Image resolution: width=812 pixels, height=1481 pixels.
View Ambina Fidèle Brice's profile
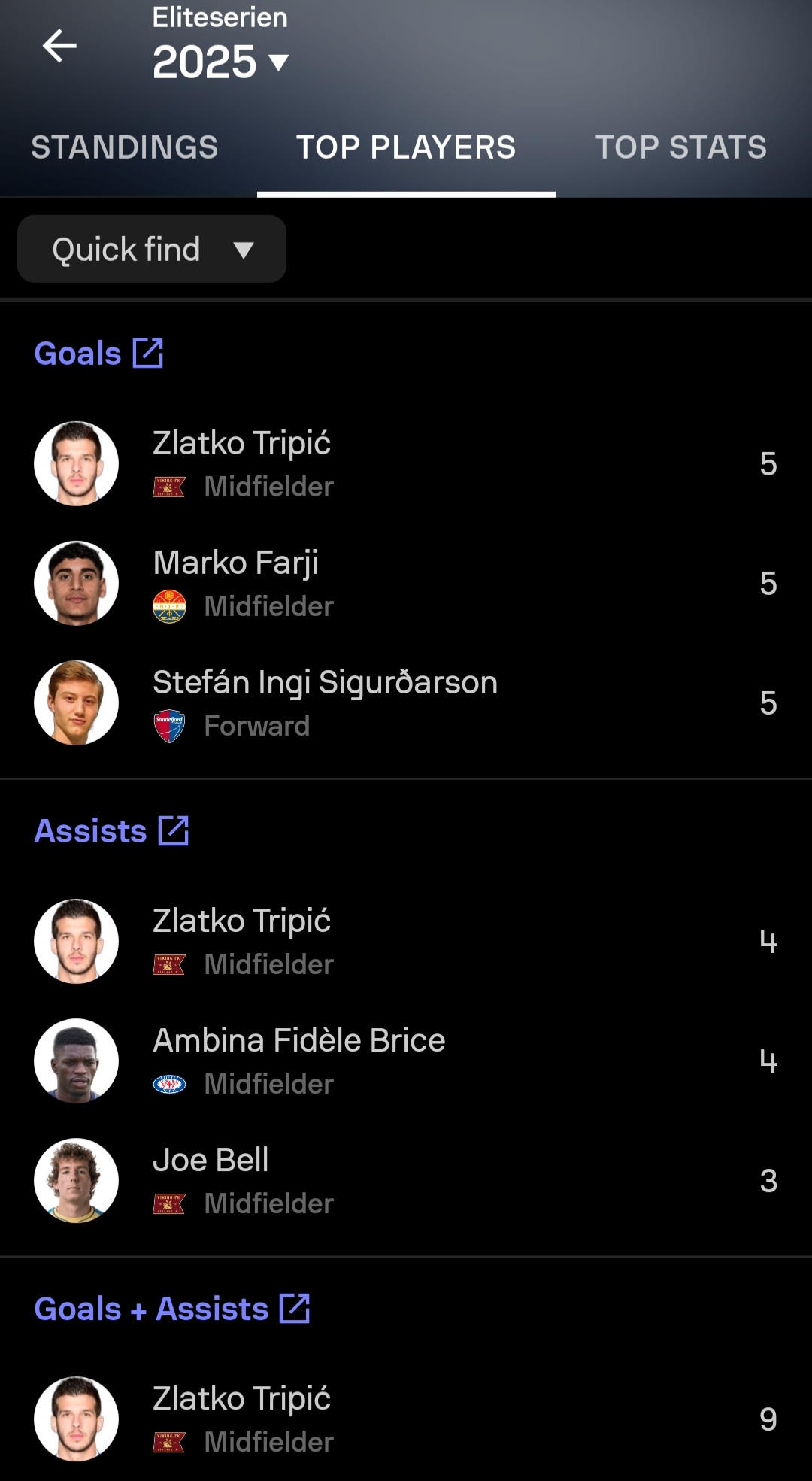(x=406, y=1061)
